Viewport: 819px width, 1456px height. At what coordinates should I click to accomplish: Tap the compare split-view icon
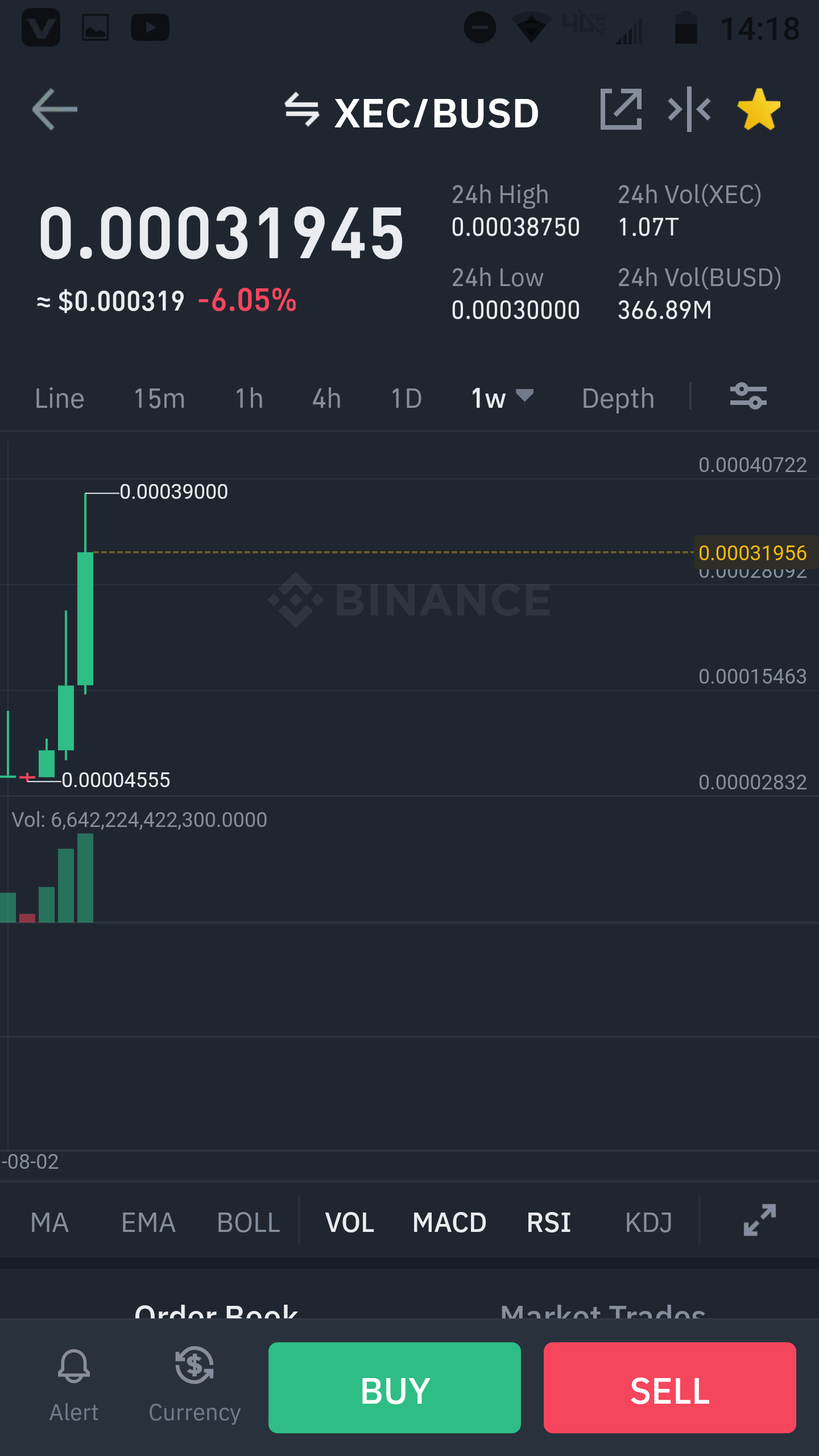[x=689, y=109]
